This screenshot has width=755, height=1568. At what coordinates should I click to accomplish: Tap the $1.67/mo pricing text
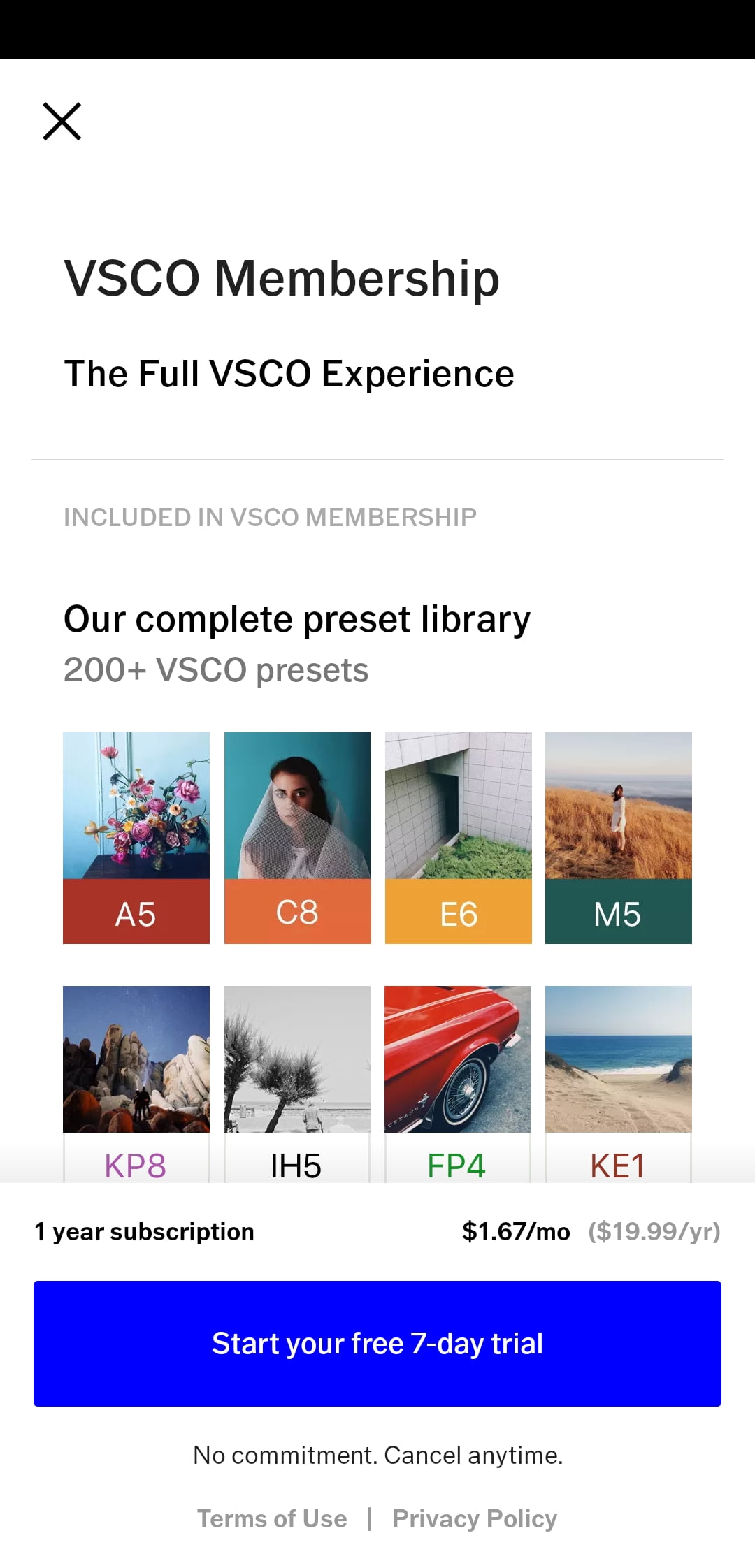(517, 1231)
